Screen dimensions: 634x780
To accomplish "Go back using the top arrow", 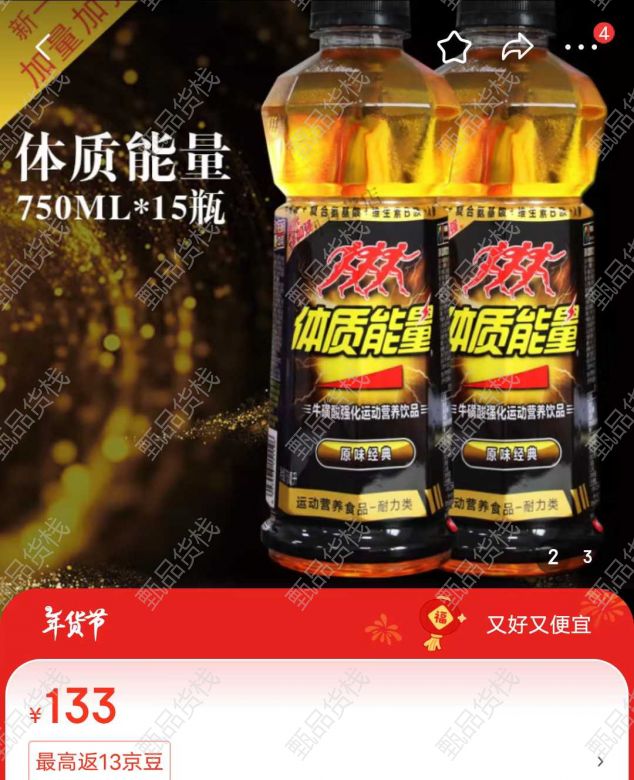I will [x=43, y=48].
